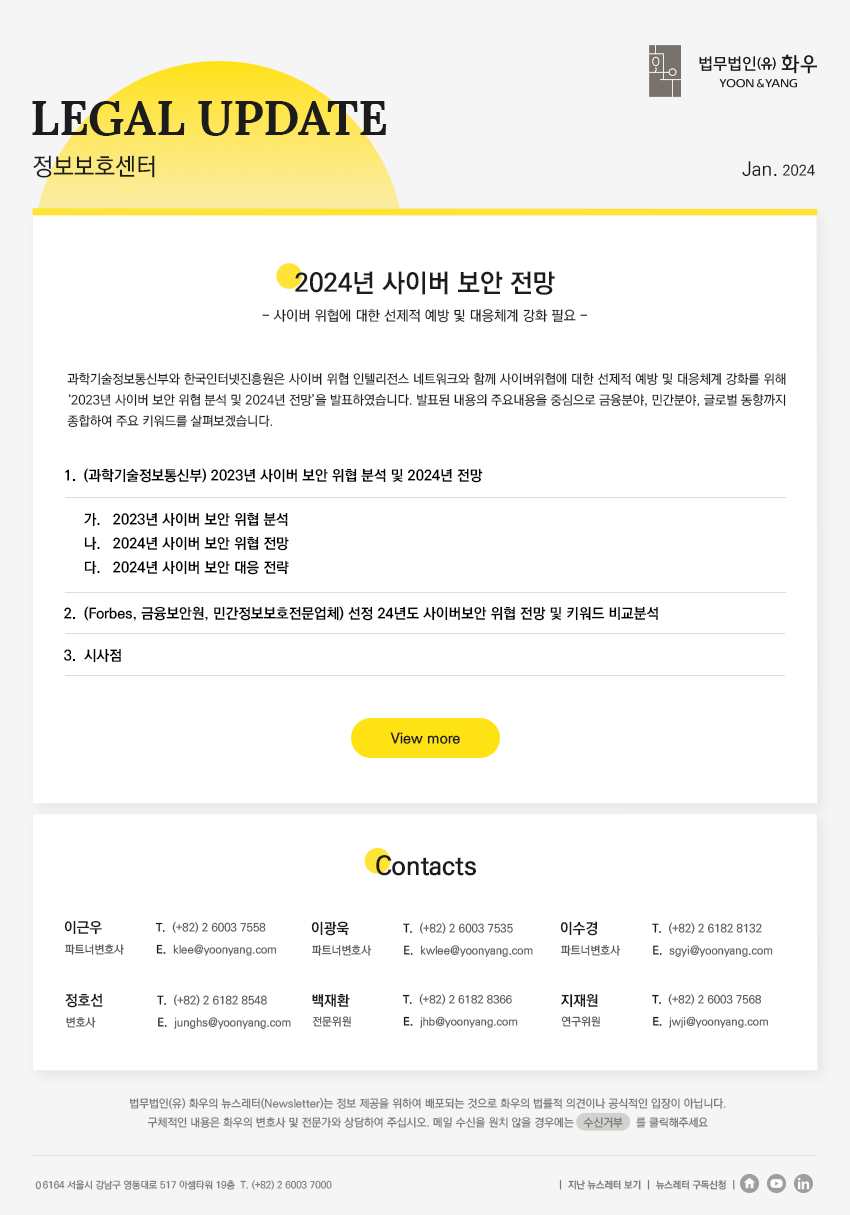Email klee@yoonyang.com
This screenshot has height=1215, width=850.
click(x=224, y=950)
